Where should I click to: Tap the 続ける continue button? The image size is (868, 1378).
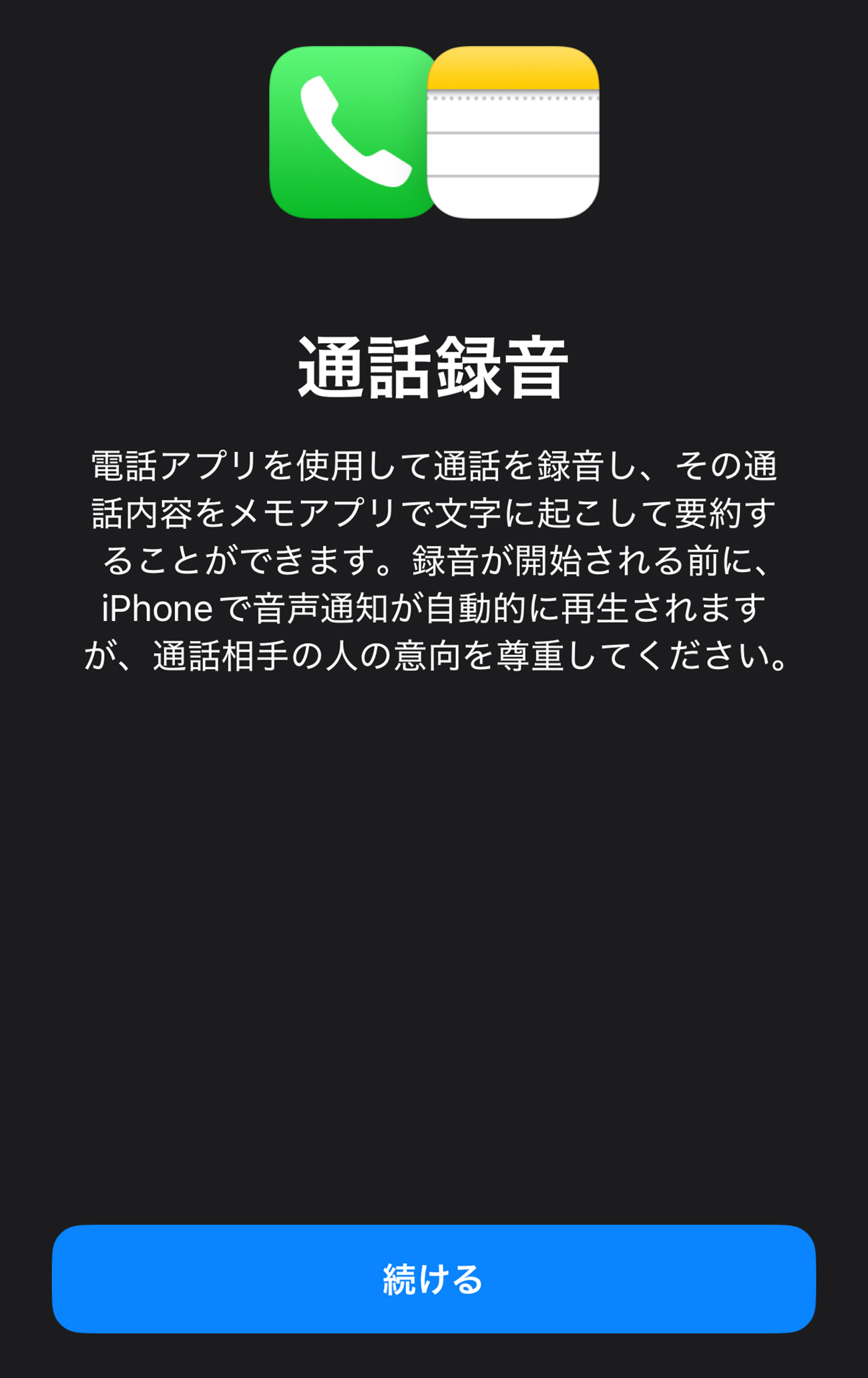433,1279
